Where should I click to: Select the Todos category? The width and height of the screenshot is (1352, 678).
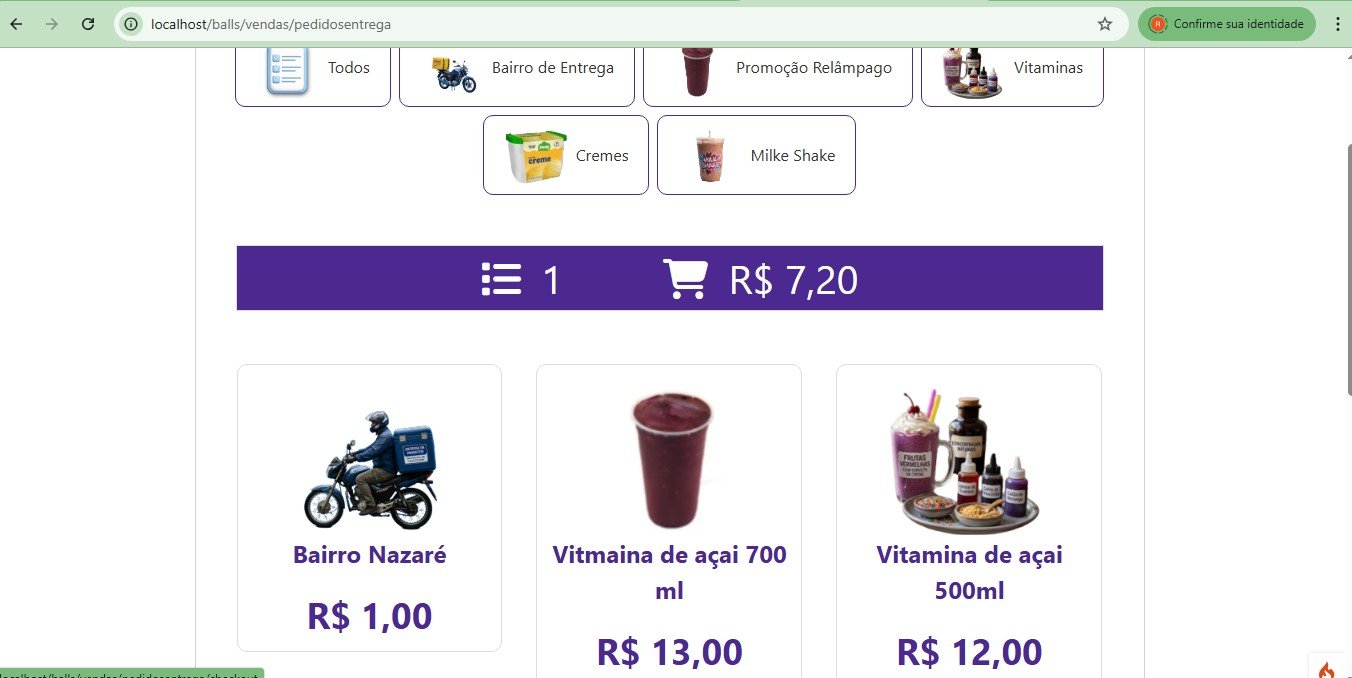point(313,68)
